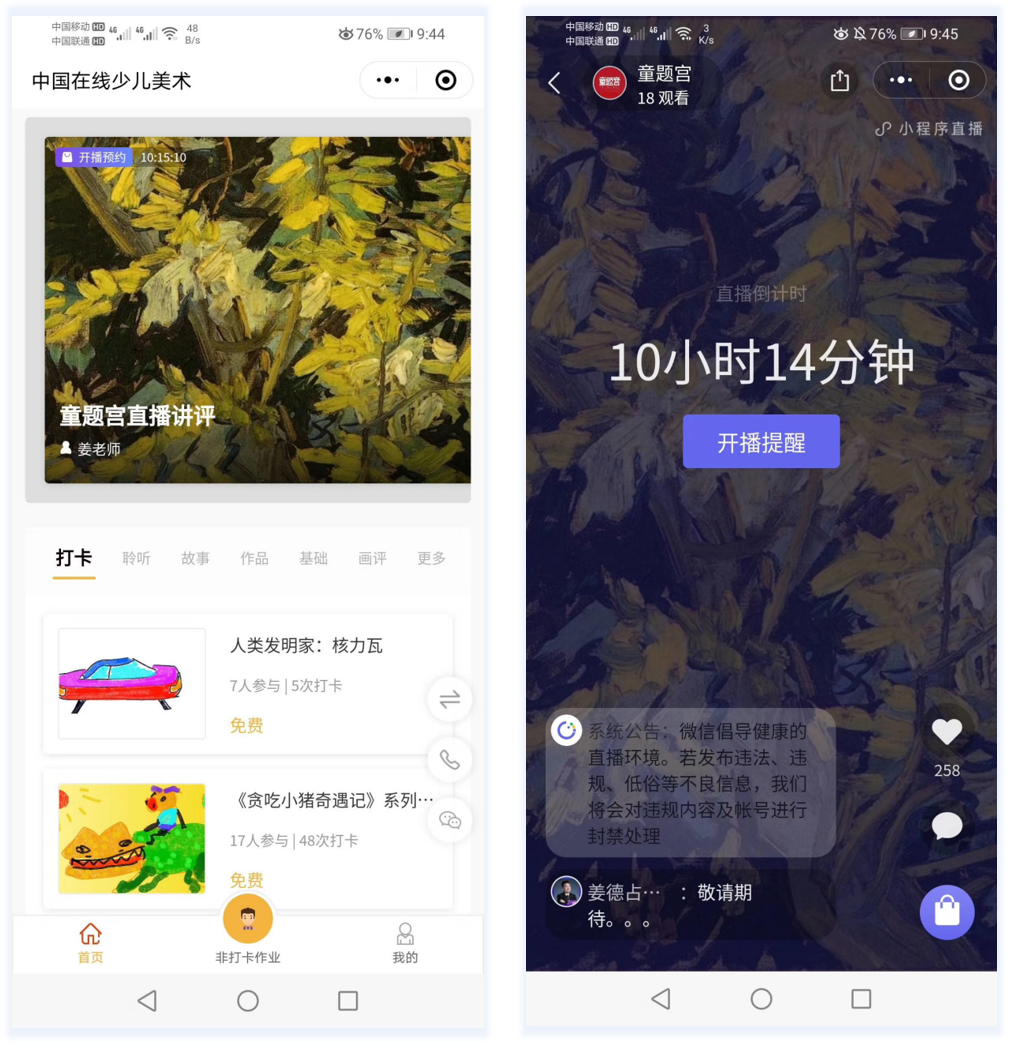The width and height of the screenshot is (1011, 1044).
Task: Tap the floating phone call icon
Action: pyautogui.click(x=449, y=760)
